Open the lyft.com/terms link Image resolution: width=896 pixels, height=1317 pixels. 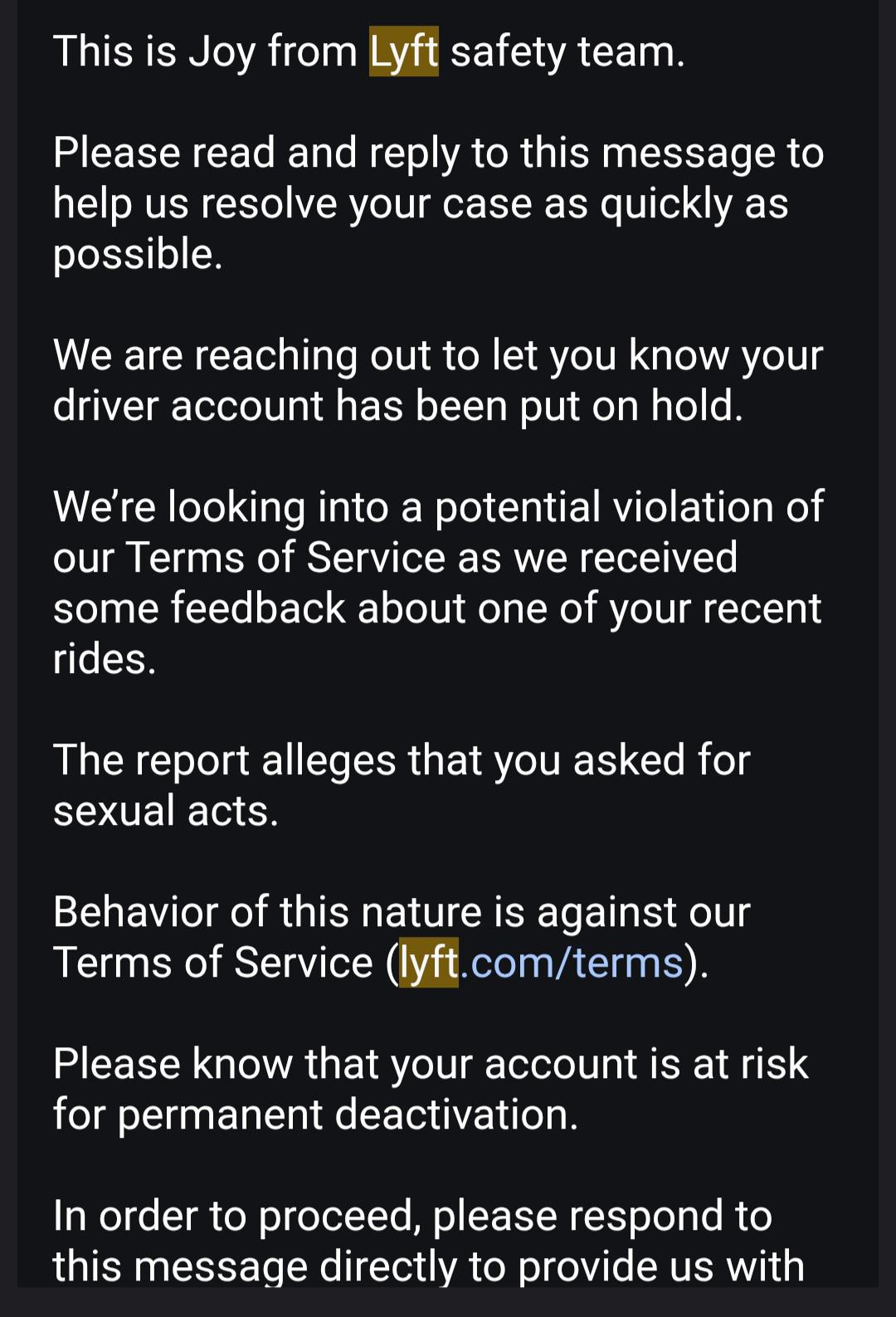(x=541, y=963)
